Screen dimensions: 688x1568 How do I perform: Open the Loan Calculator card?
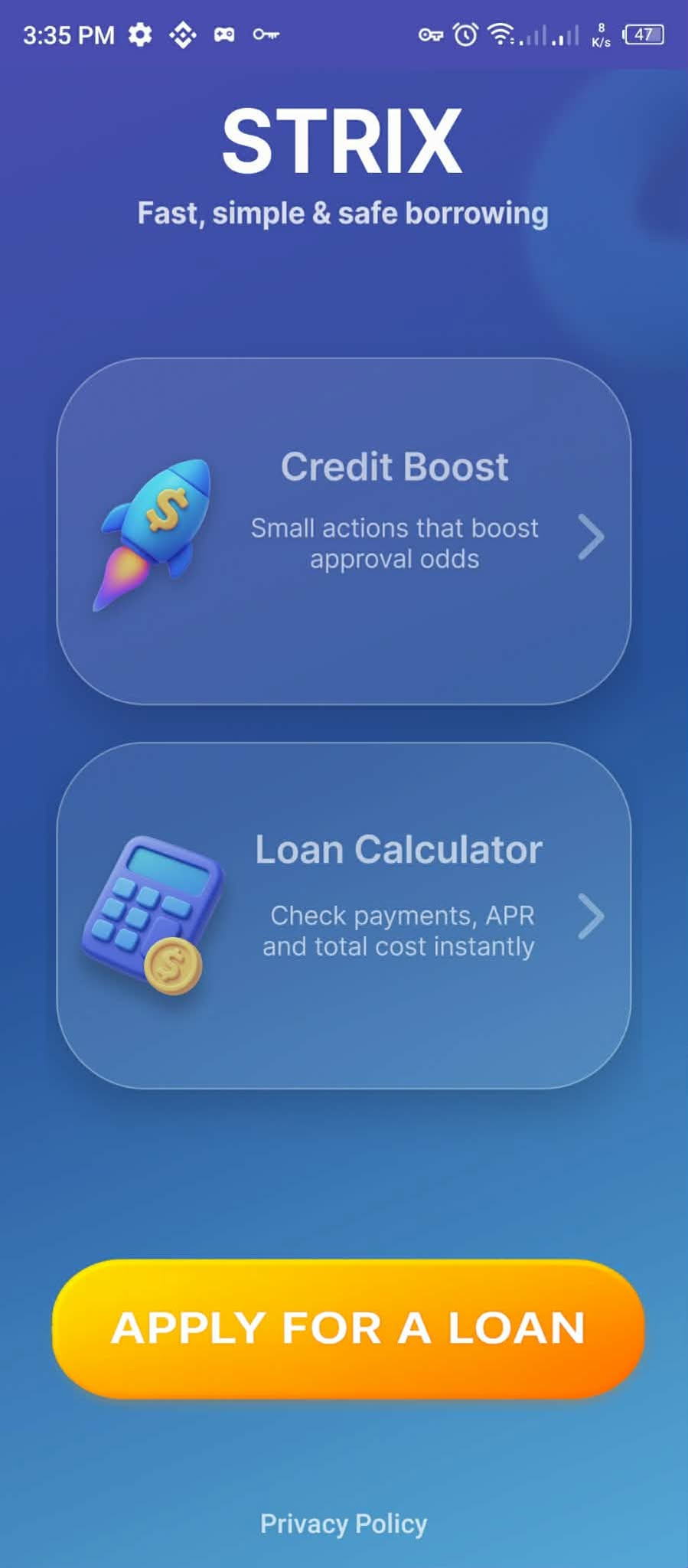coord(344,915)
